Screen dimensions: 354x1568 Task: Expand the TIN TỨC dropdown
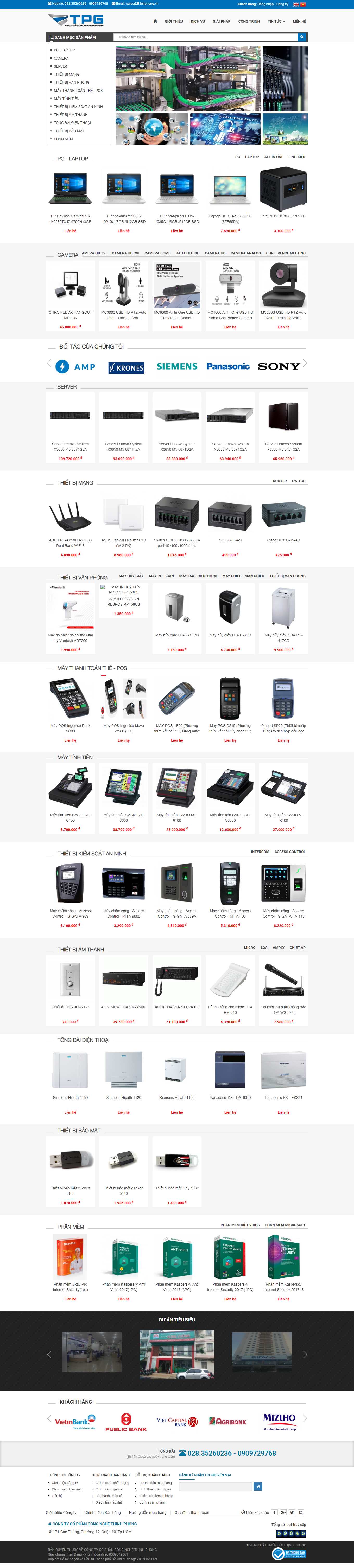tap(275, 21)
